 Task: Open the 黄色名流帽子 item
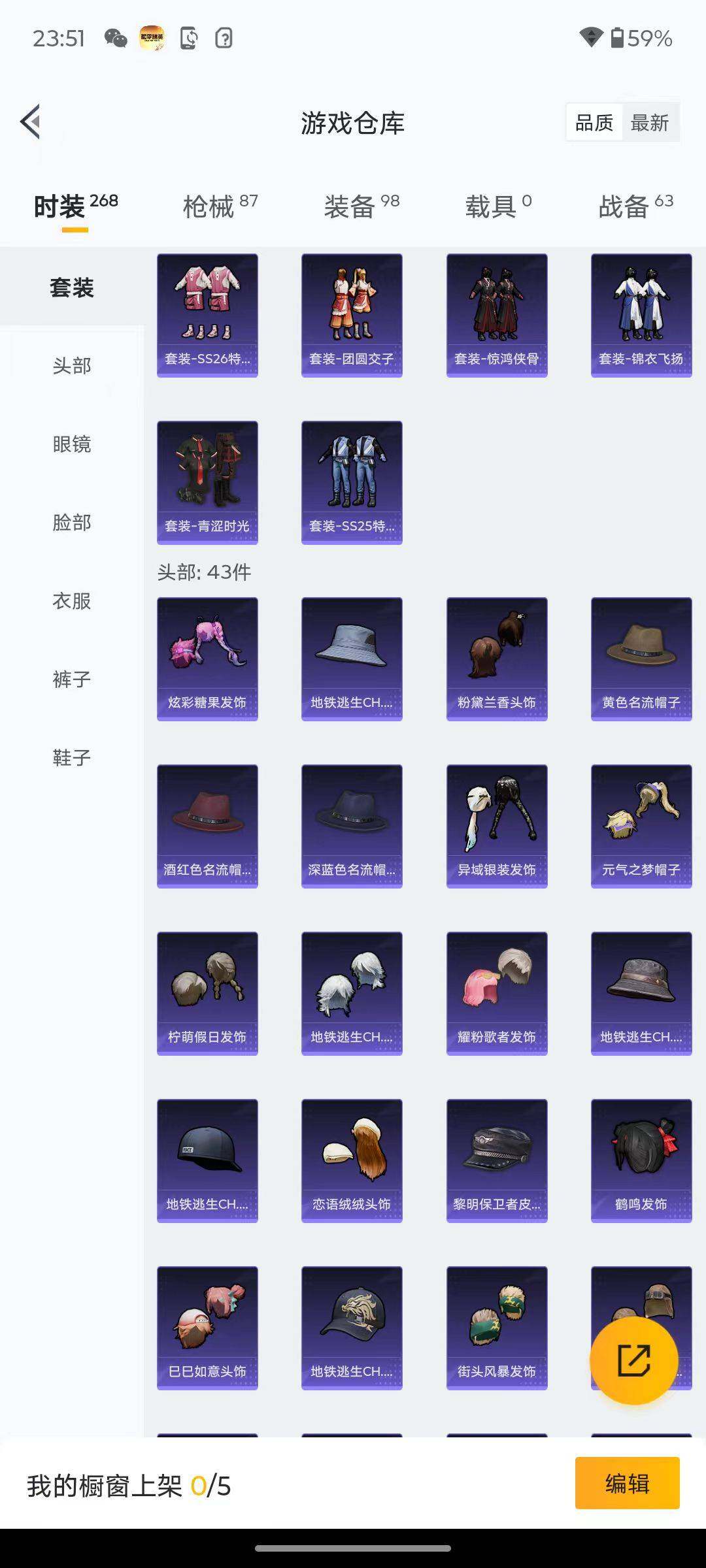(641, 659)
